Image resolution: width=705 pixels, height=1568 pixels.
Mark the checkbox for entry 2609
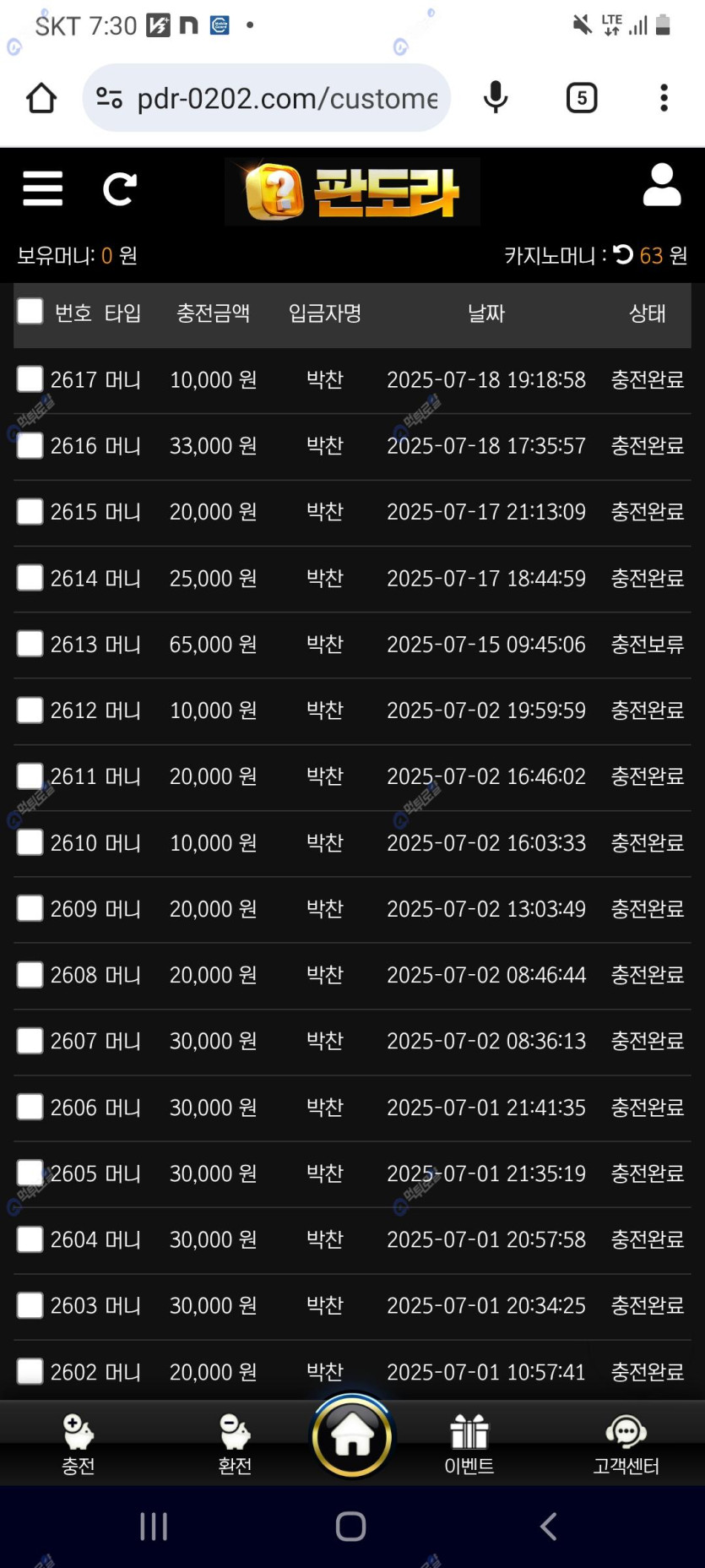click(x=30, y=908)
